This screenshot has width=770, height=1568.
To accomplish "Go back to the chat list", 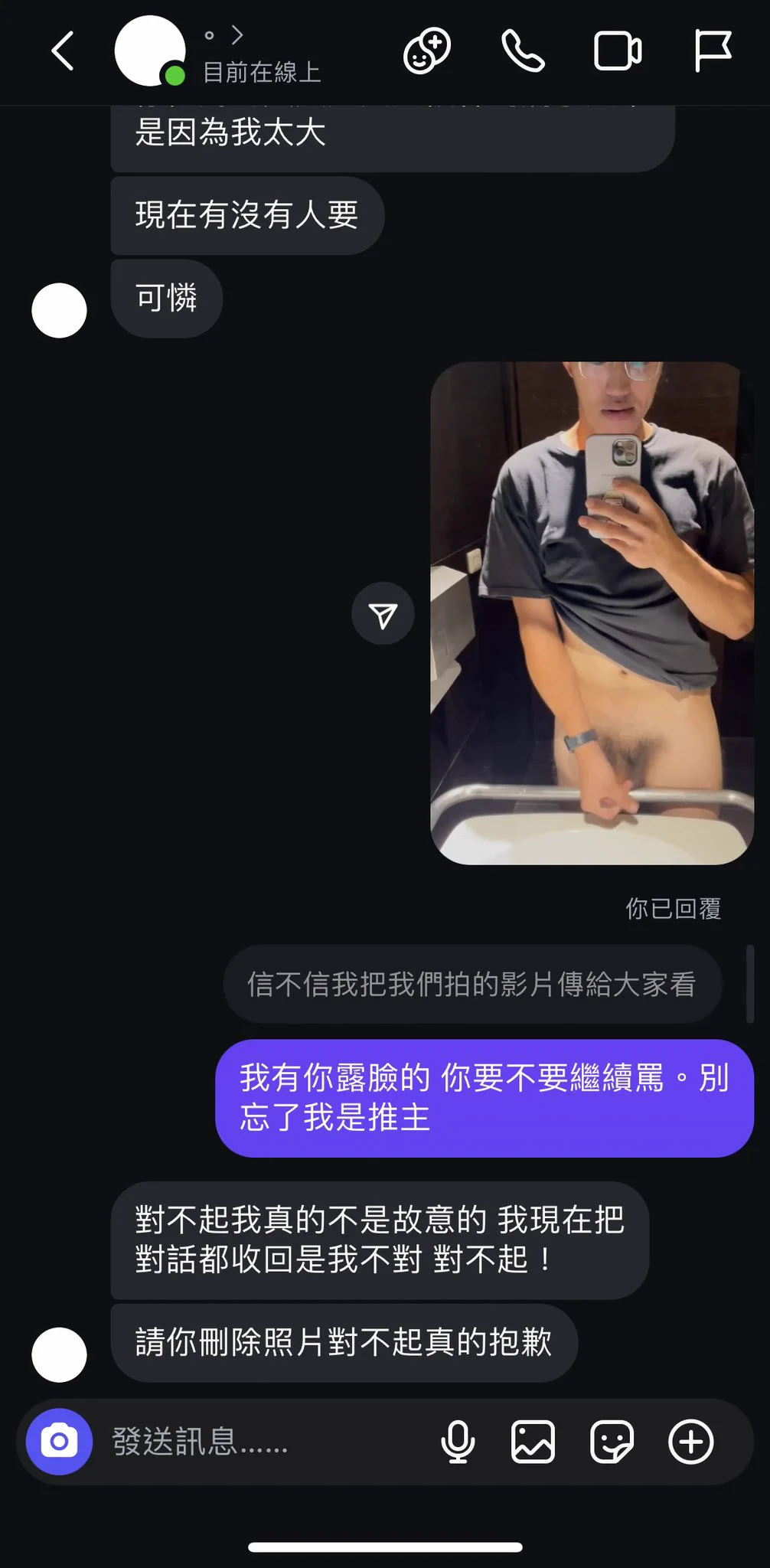I will (x=63, y=51).
